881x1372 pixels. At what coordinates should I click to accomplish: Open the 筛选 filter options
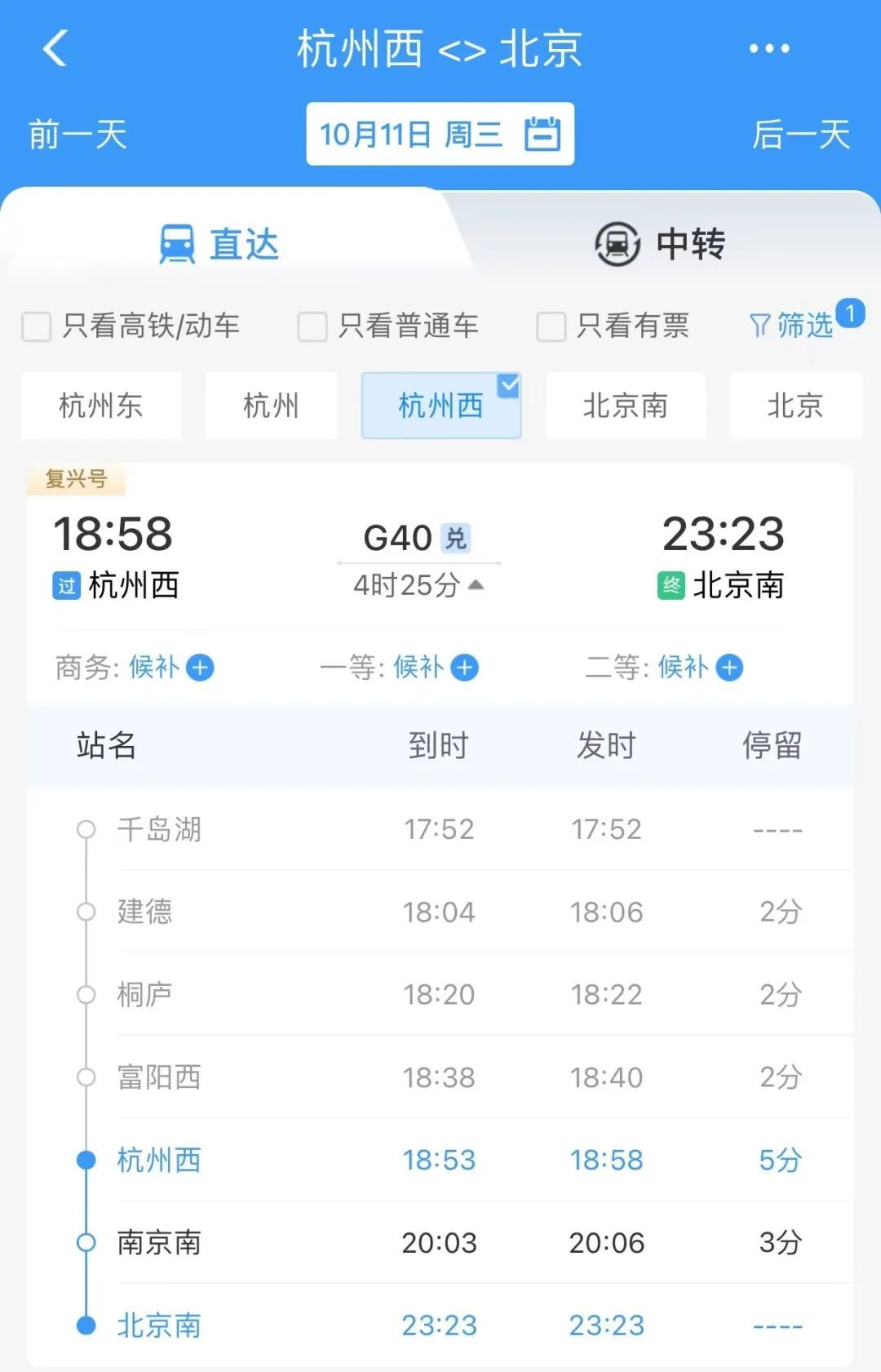pyautogui.click(x=792, y=326)
